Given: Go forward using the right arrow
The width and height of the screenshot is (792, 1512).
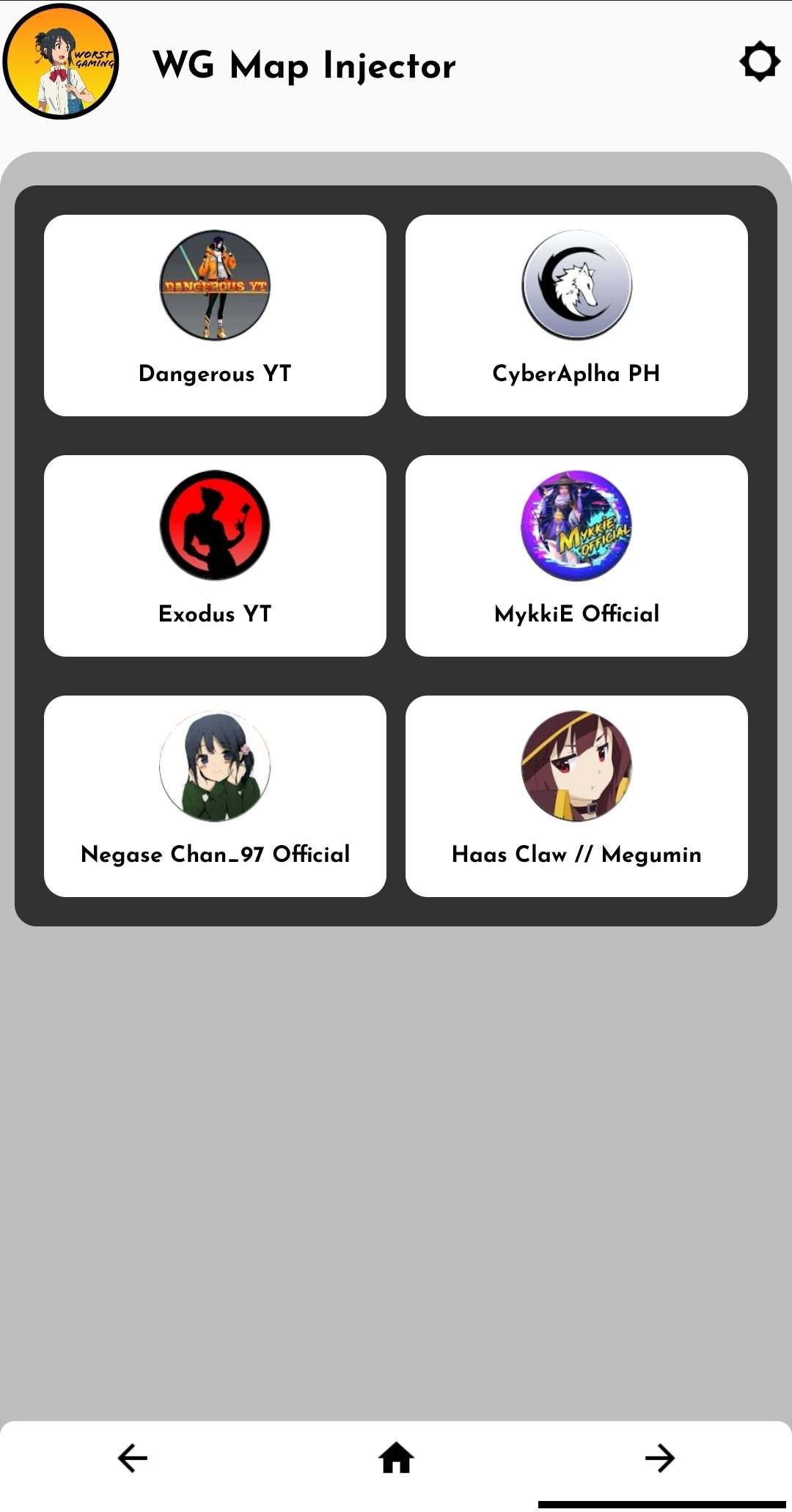Looking at the screenshot, I should point(659,1458).
